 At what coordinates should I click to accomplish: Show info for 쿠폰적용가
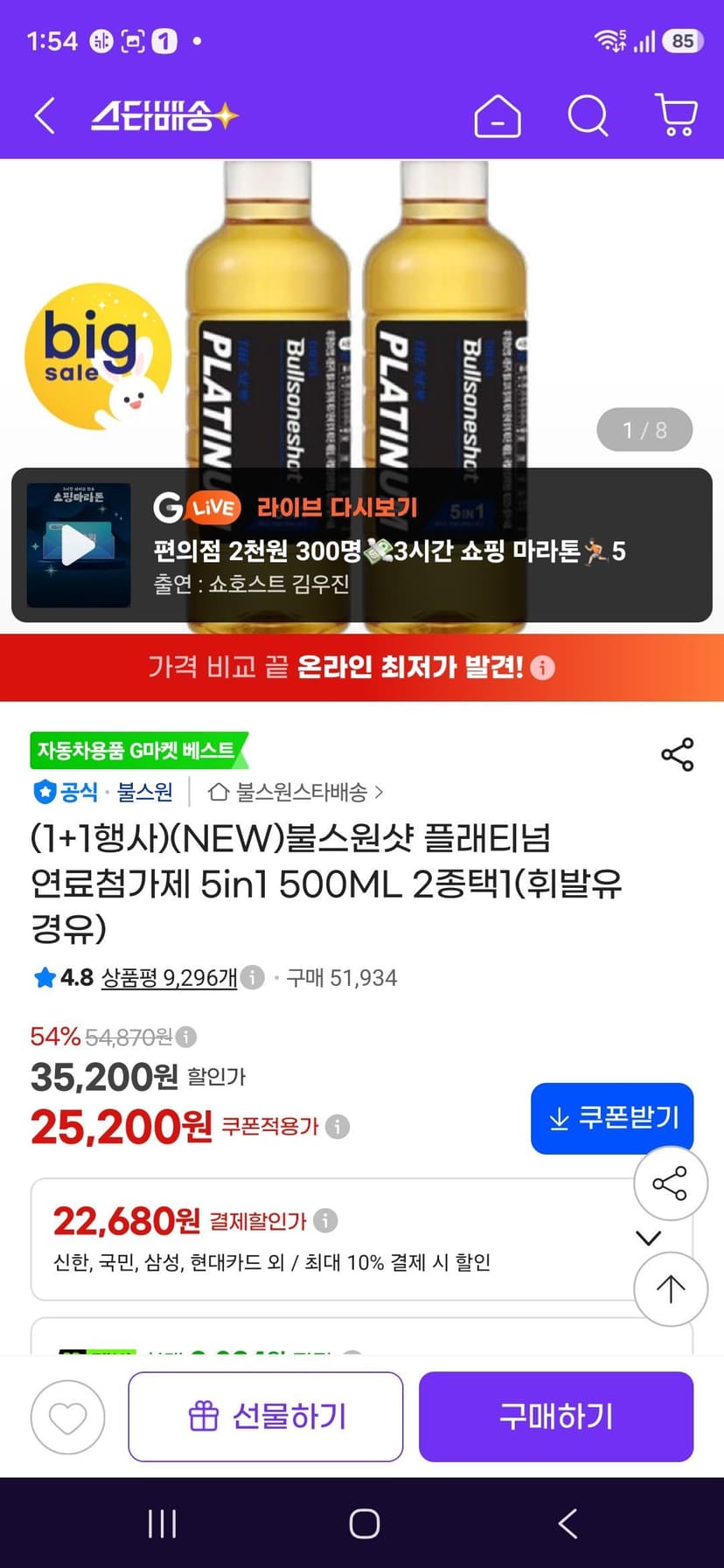point(338,1127)
